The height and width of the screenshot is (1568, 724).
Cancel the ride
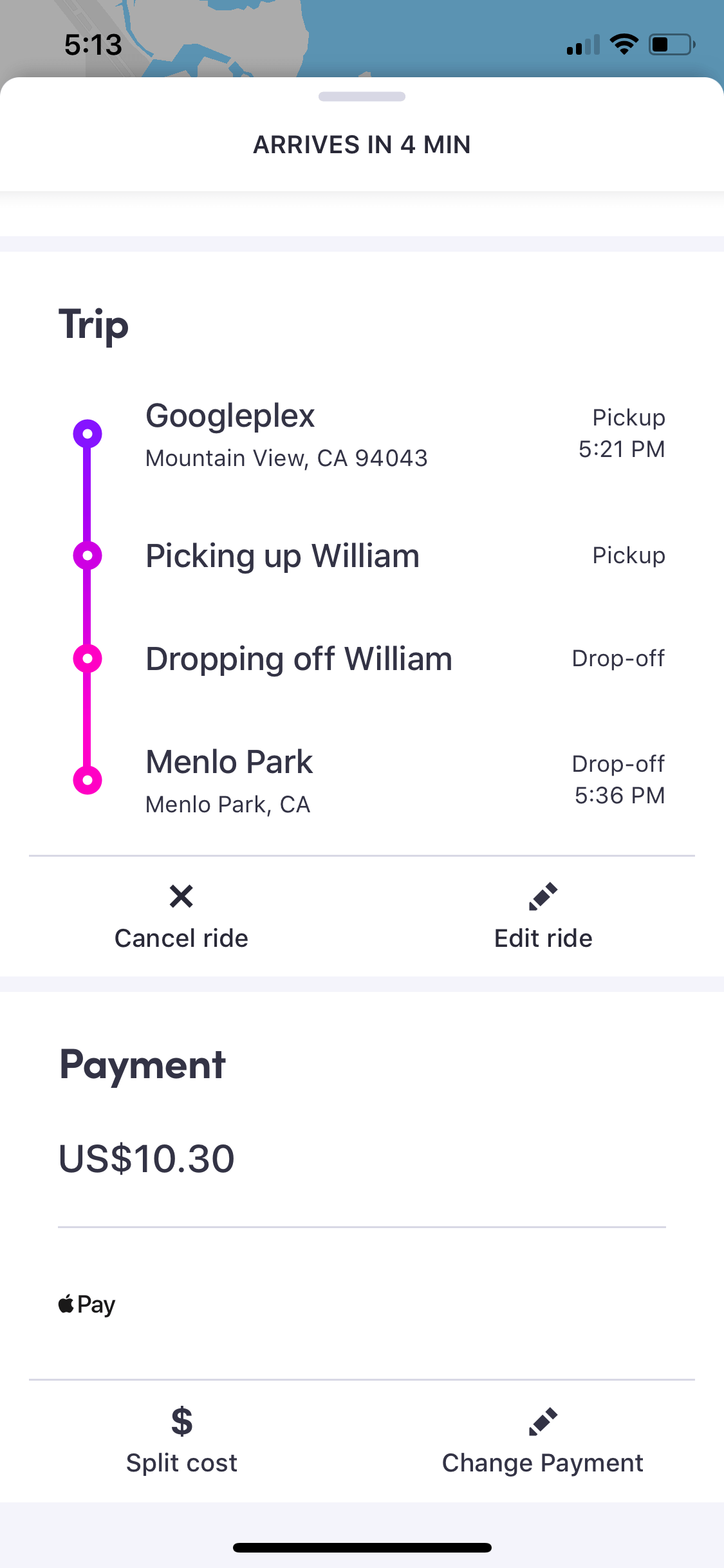(x=181, y=917)
